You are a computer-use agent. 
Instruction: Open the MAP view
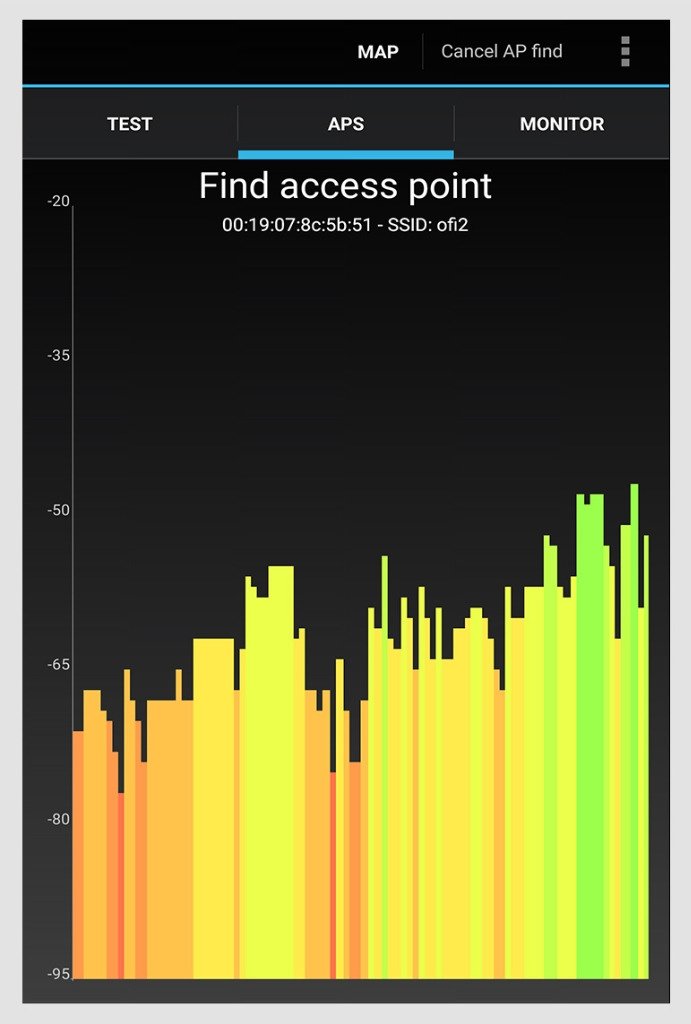pyautogui.click(x=378, y=52)
